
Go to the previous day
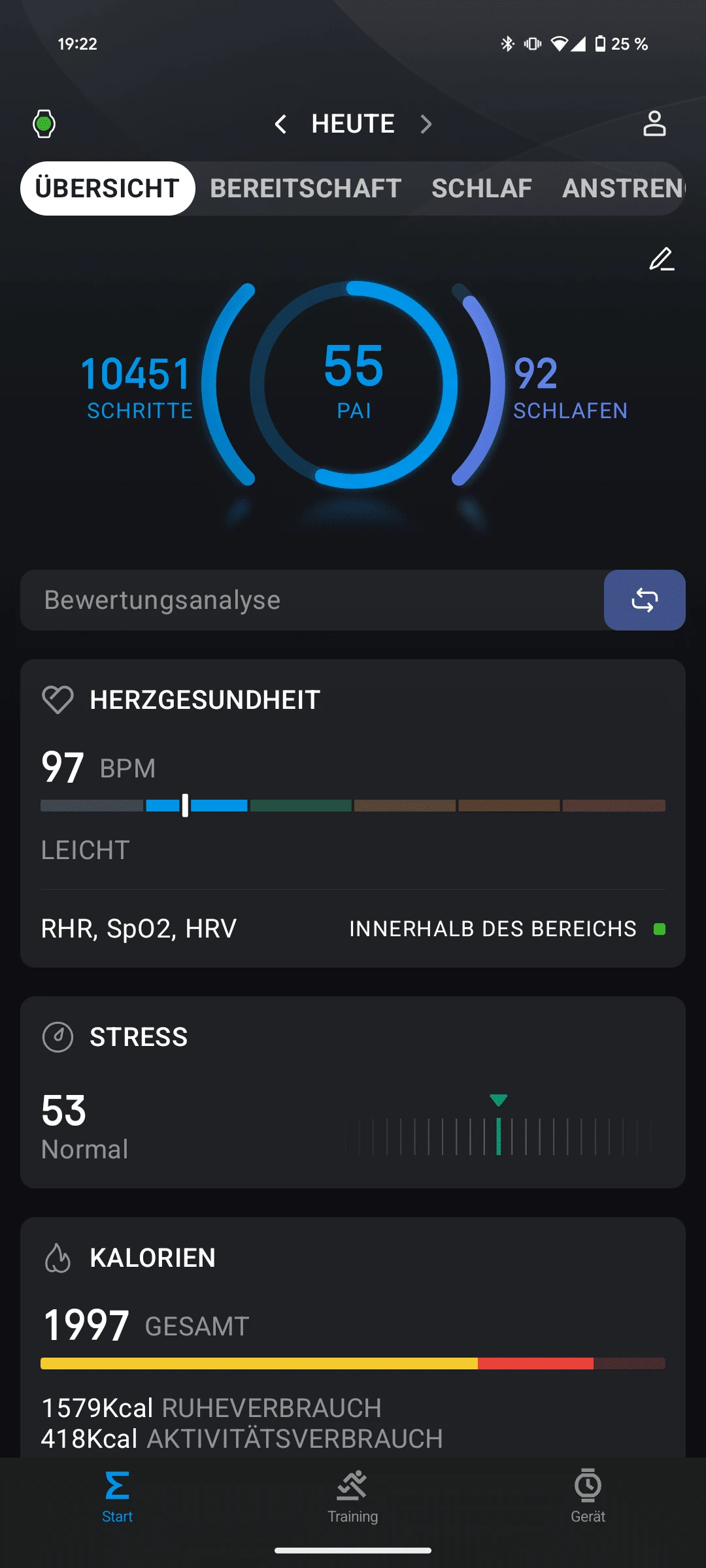point(280,124)
